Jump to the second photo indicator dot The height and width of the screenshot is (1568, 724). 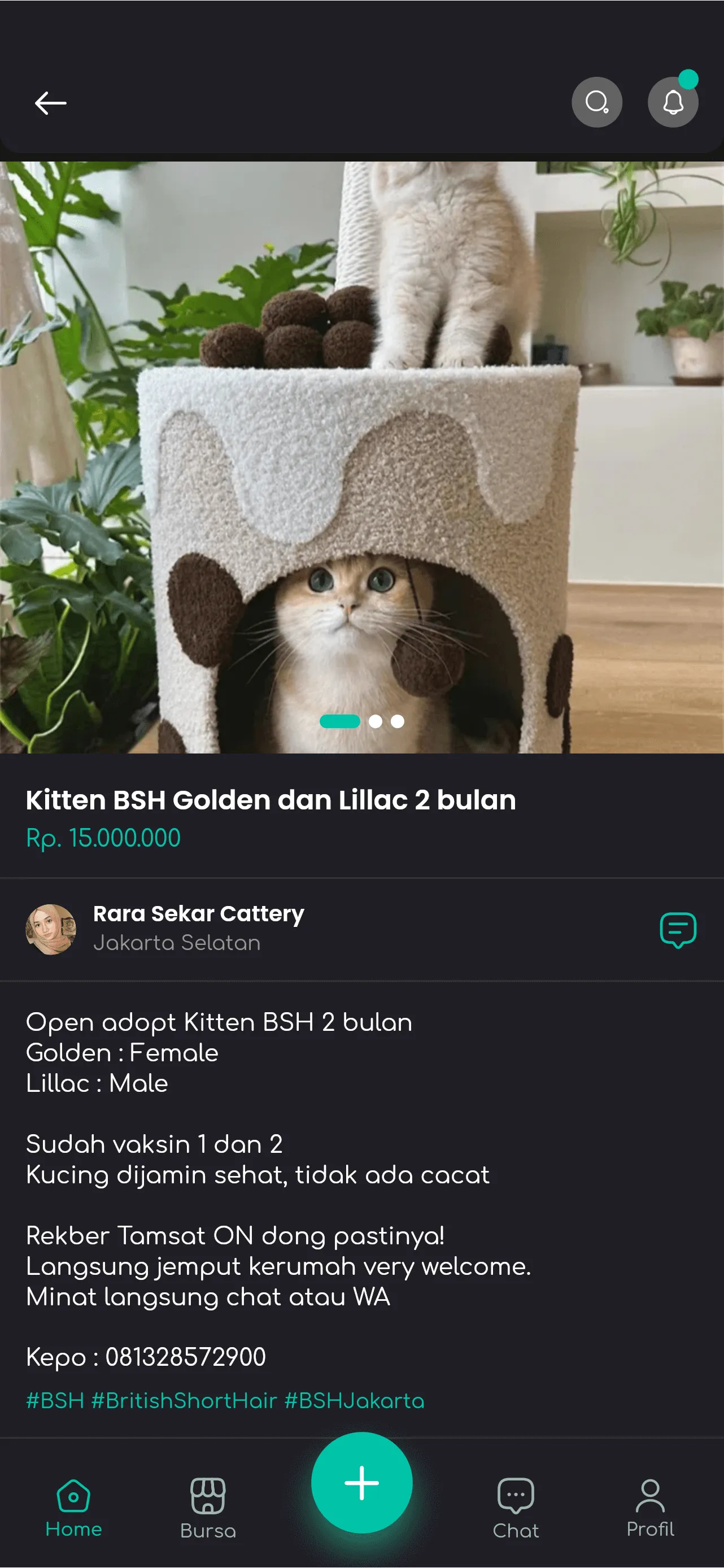(x=376, y=721)
